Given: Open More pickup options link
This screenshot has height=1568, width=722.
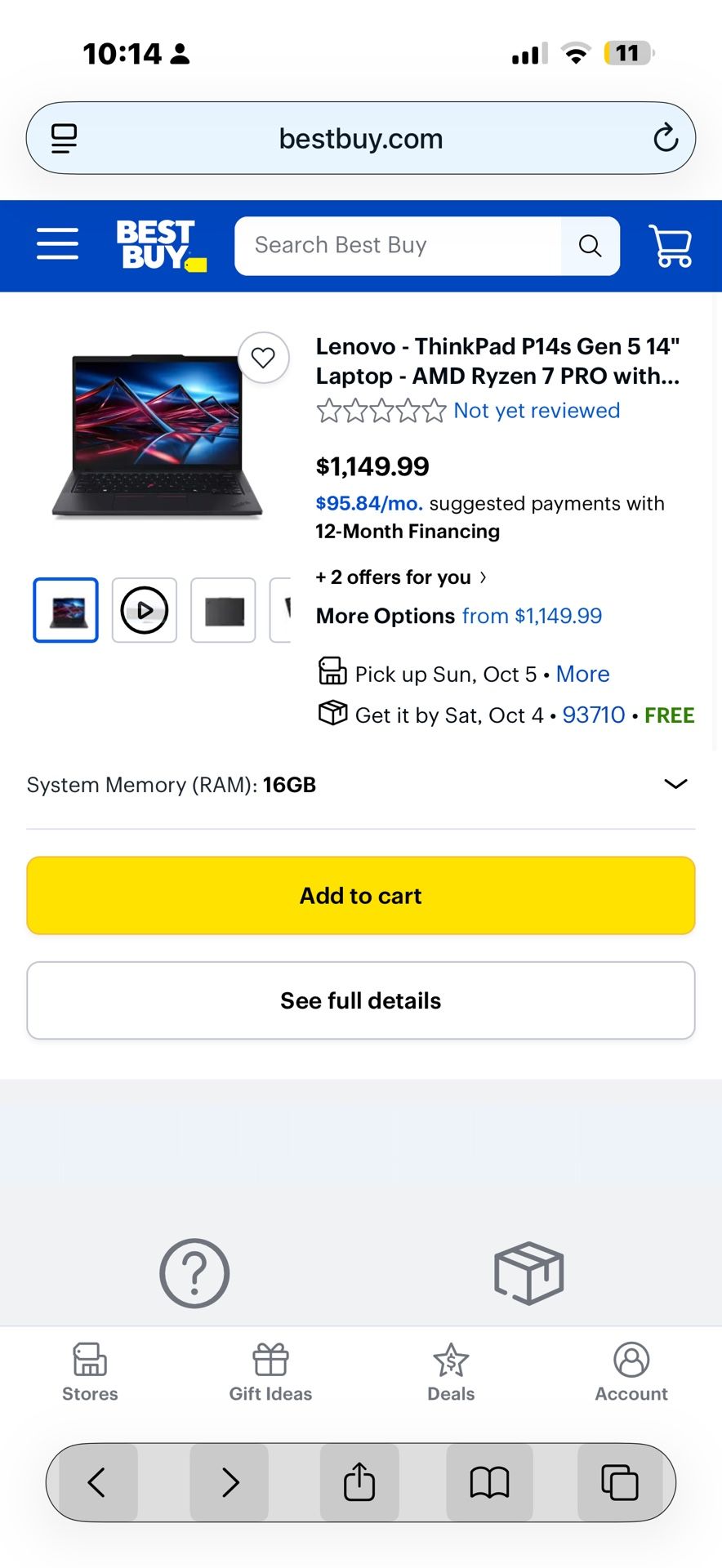Looking at the screenshot, I should [x=582, y=675].
